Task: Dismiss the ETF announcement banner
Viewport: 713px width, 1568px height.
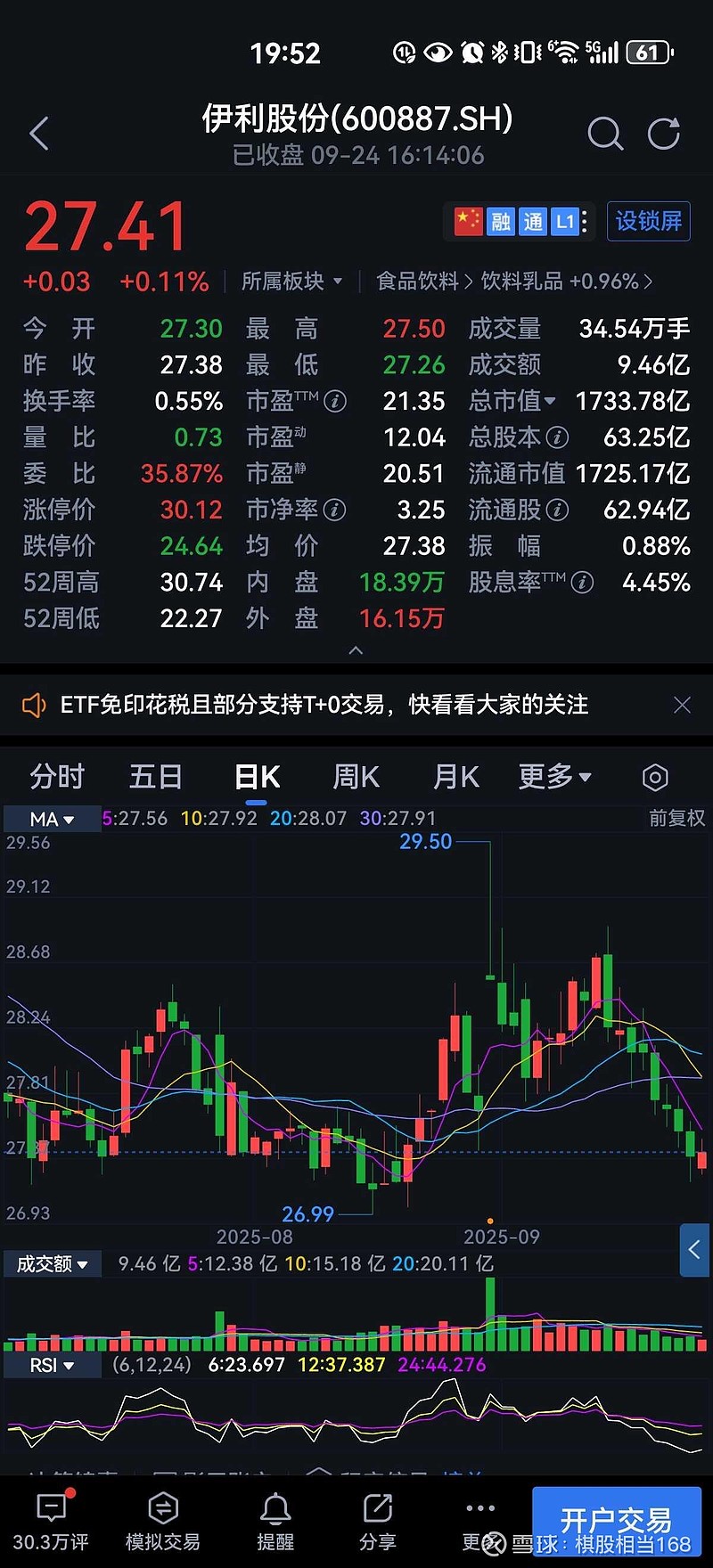Action: click(682, 705)
